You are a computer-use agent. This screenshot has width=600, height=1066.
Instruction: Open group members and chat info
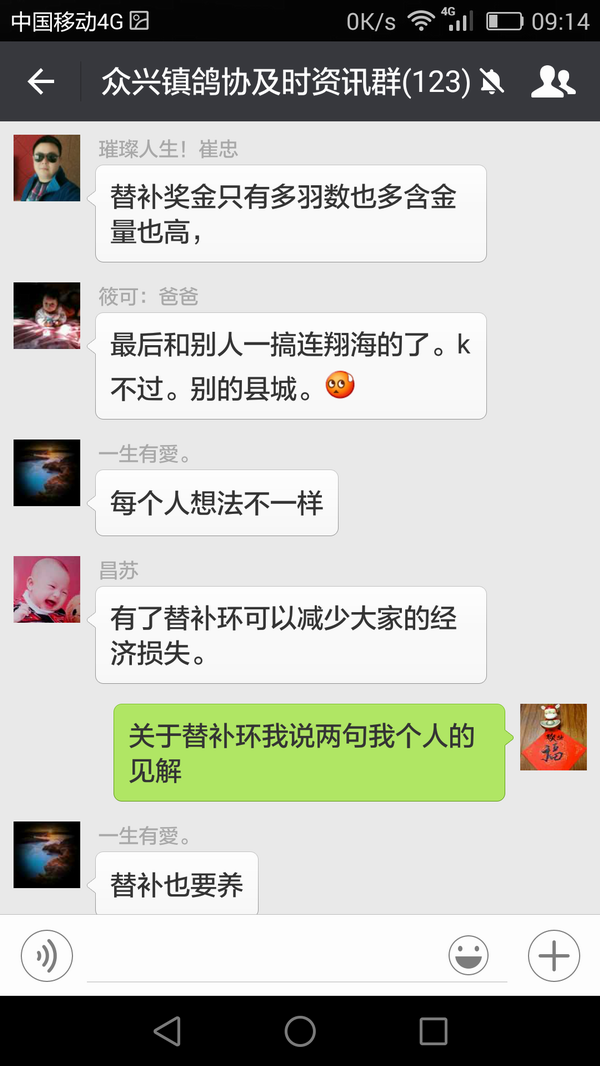553,82
